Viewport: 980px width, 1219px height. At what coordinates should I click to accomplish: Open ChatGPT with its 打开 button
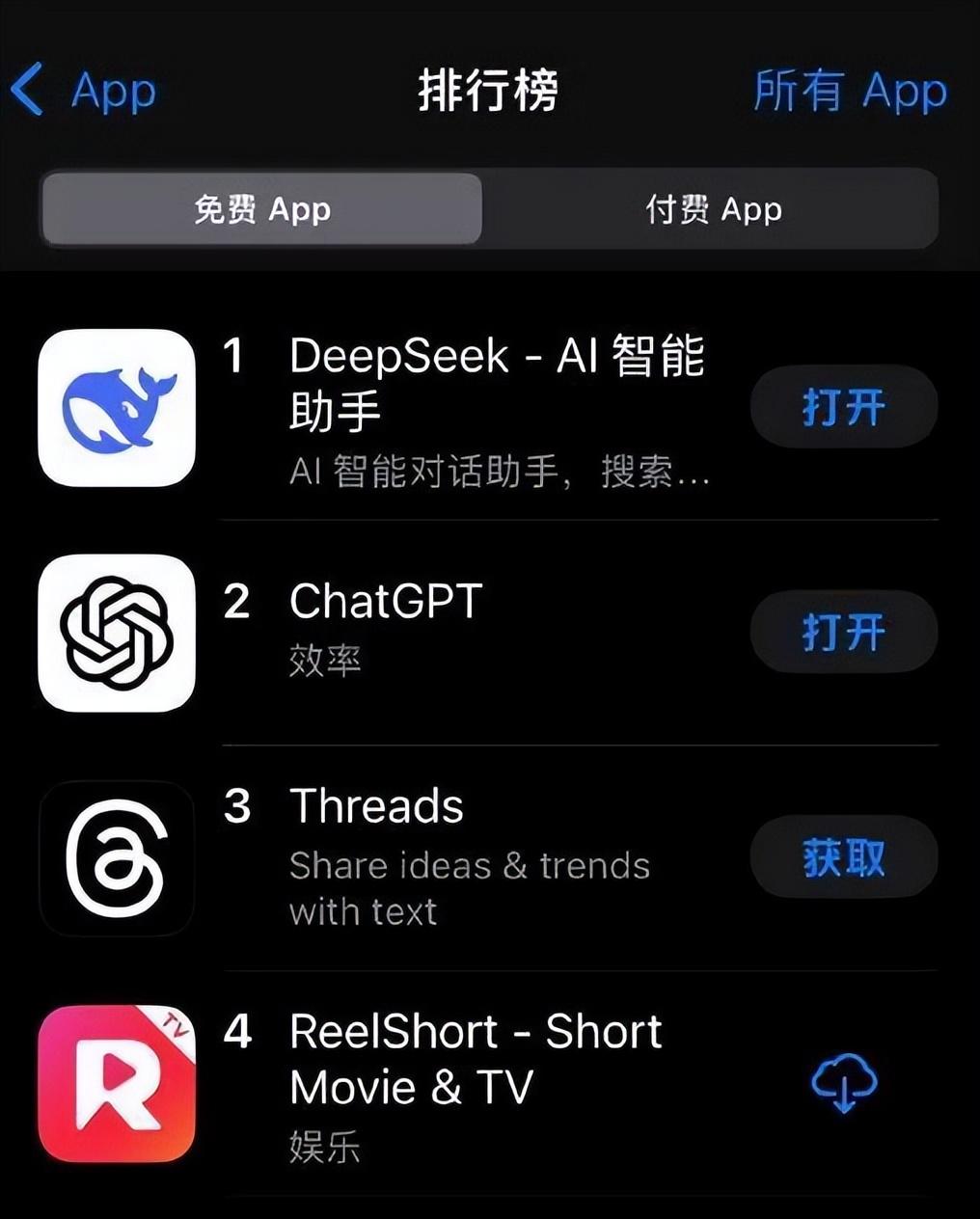point(843,633)
